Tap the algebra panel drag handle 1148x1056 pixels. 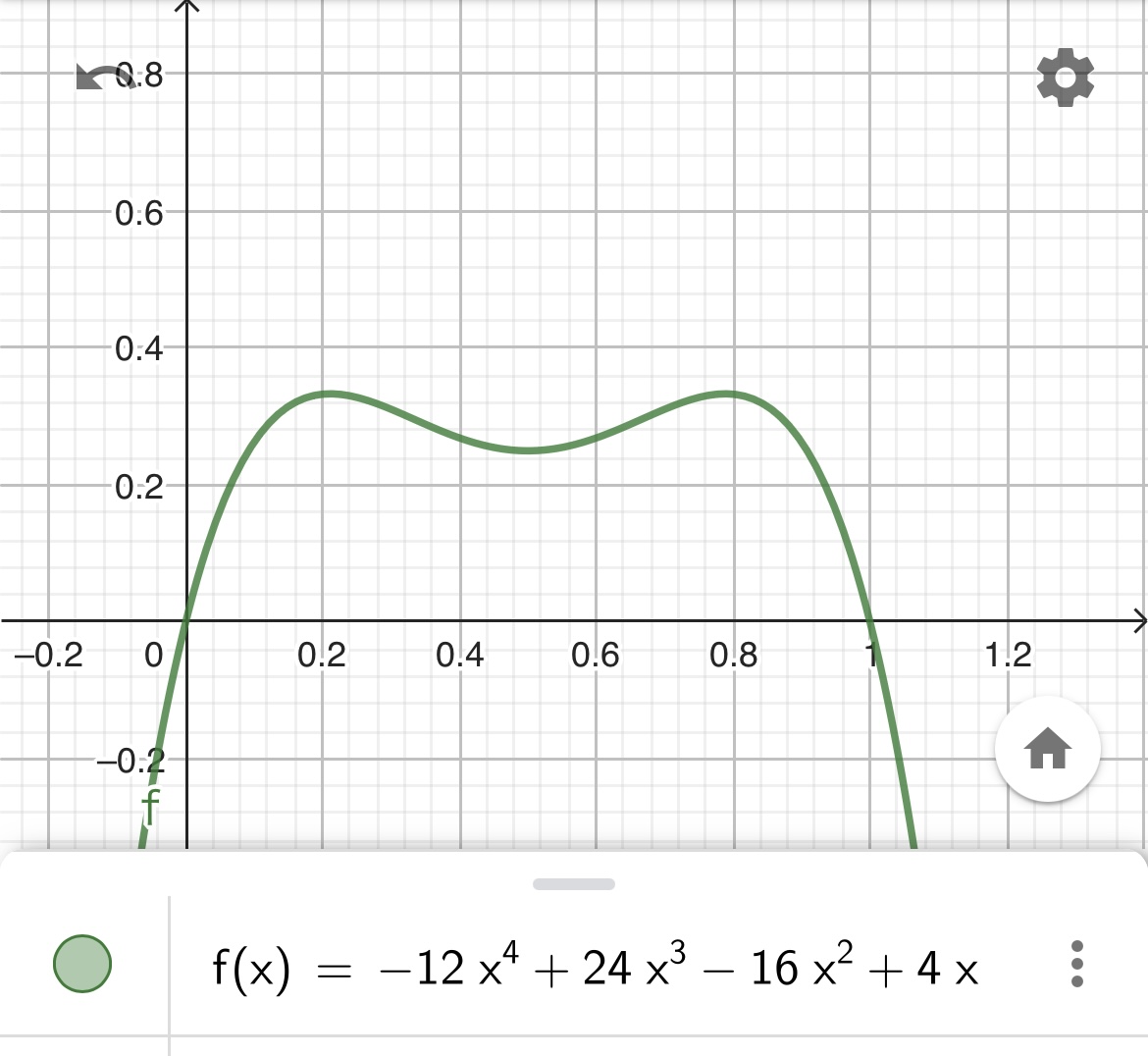(574, 884)
